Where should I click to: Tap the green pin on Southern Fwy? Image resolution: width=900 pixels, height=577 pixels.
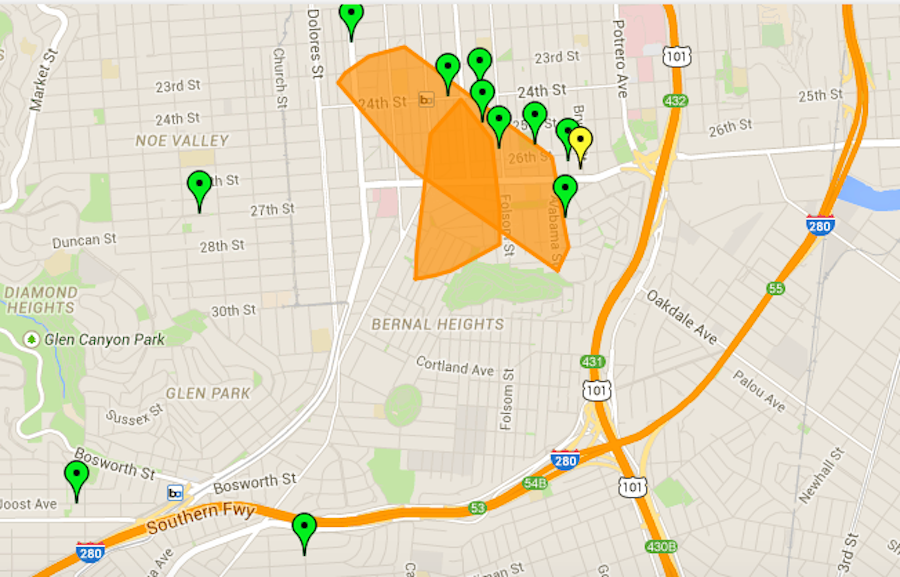click(x=304, y=527)
